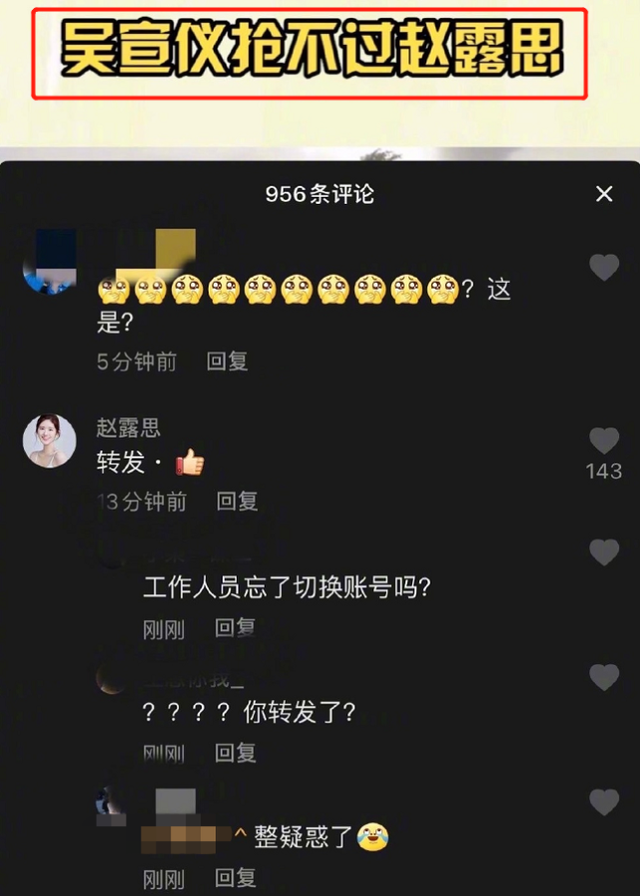This screenshot has width=640, height=896.
Task: Reply to the comment posted 5分钟前
Action: coord(227,362)
